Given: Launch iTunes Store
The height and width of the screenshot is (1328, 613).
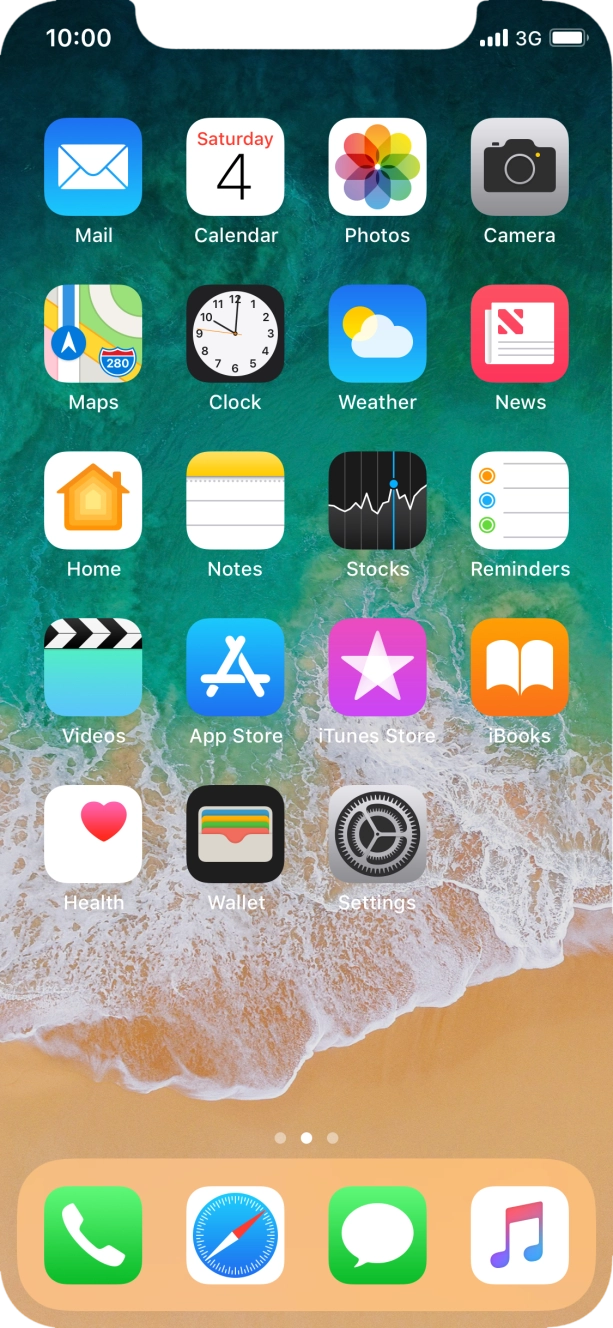Looking at the screenshot, I should point(377,668).
